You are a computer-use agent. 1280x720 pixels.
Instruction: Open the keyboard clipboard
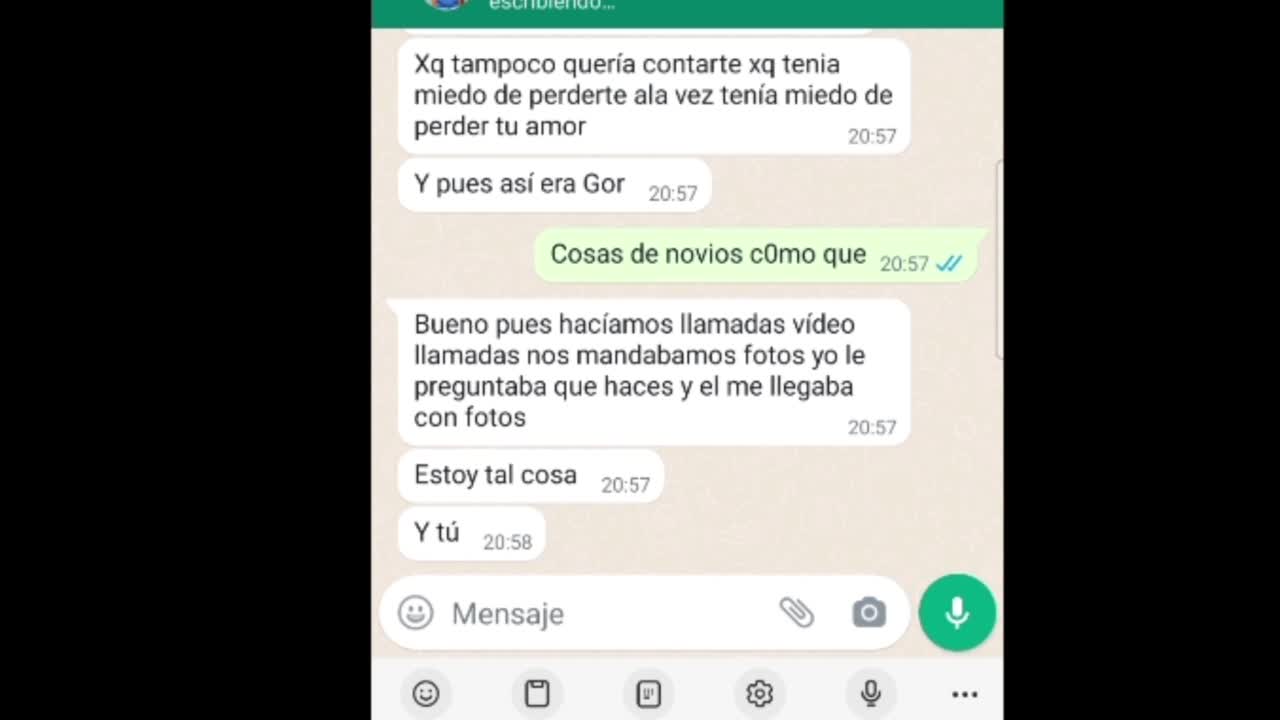click(537, 693)
